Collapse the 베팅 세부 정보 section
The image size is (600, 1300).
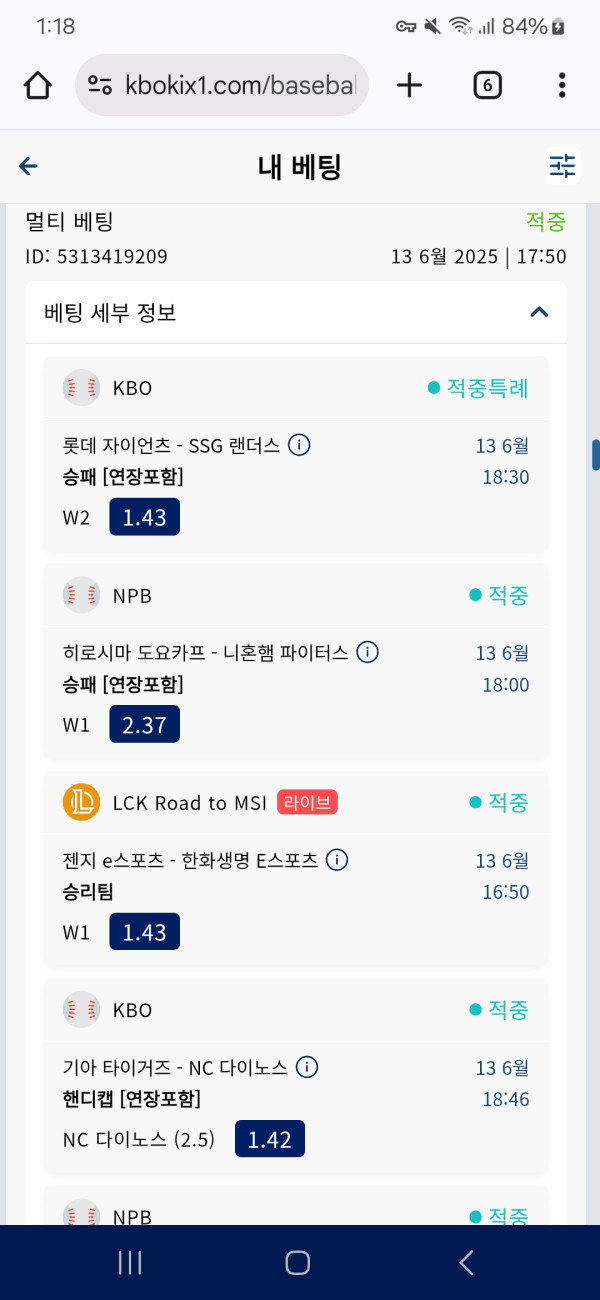pos(539,312)
